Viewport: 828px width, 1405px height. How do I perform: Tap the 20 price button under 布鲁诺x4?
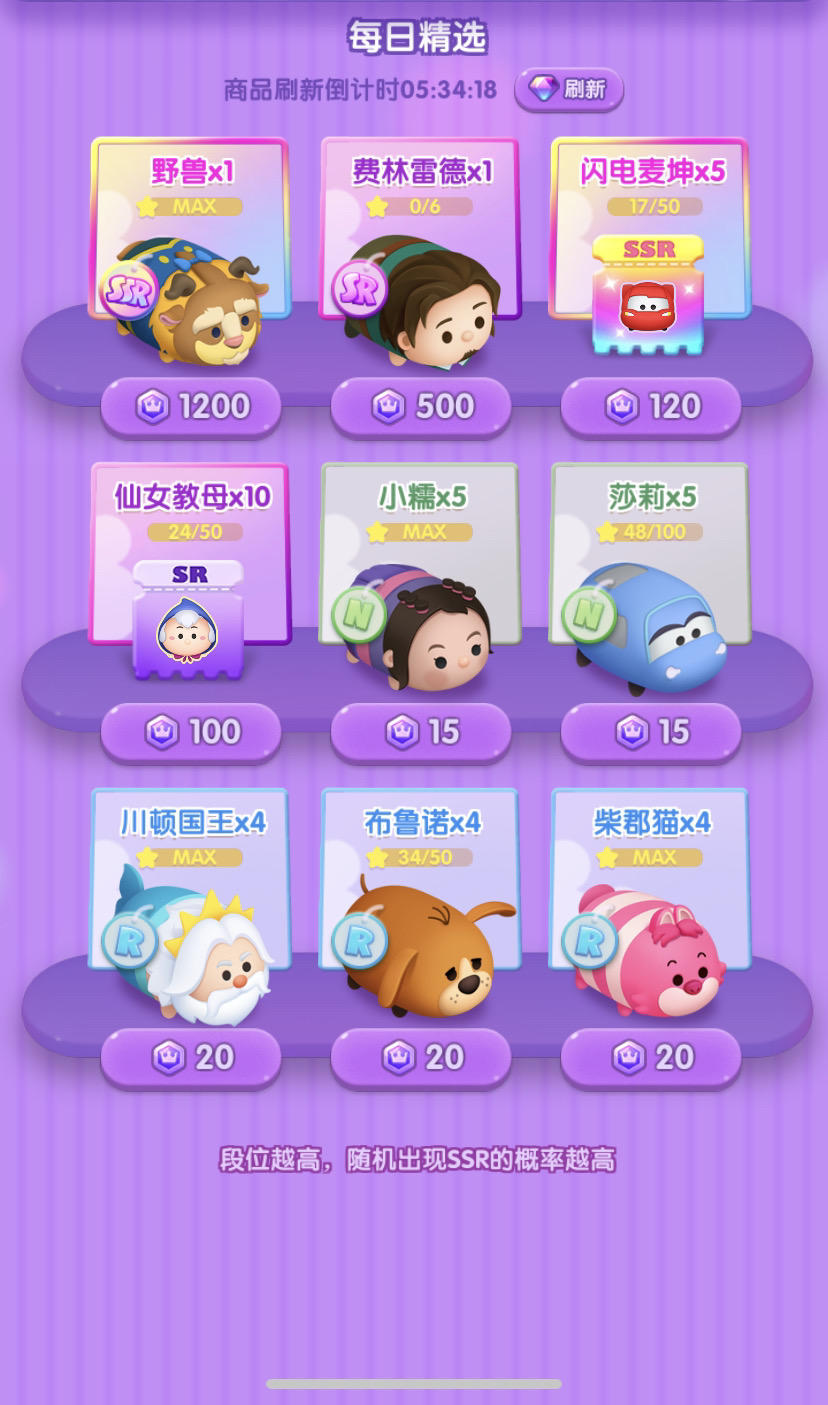point(421,1057)
